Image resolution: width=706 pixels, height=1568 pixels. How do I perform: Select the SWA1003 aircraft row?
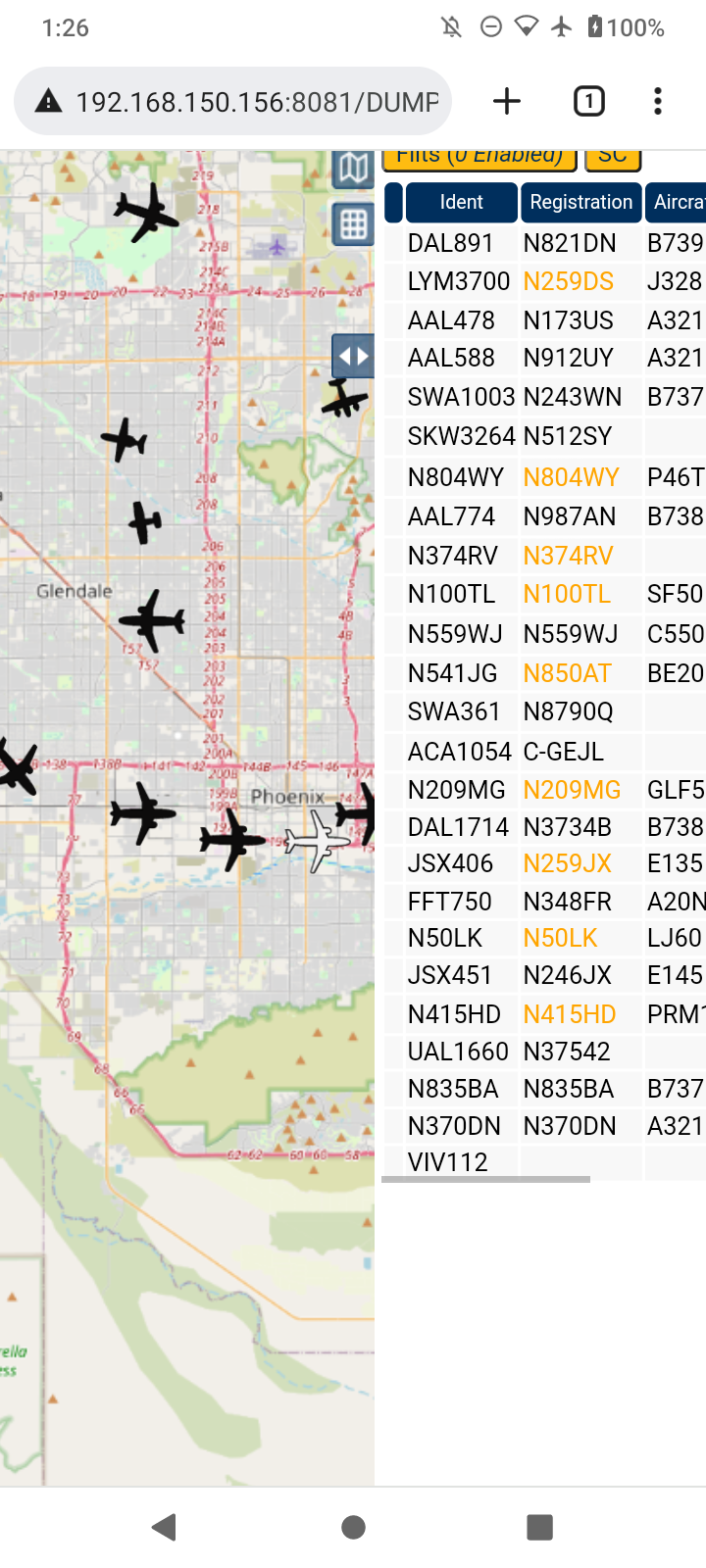coord(544,397)
